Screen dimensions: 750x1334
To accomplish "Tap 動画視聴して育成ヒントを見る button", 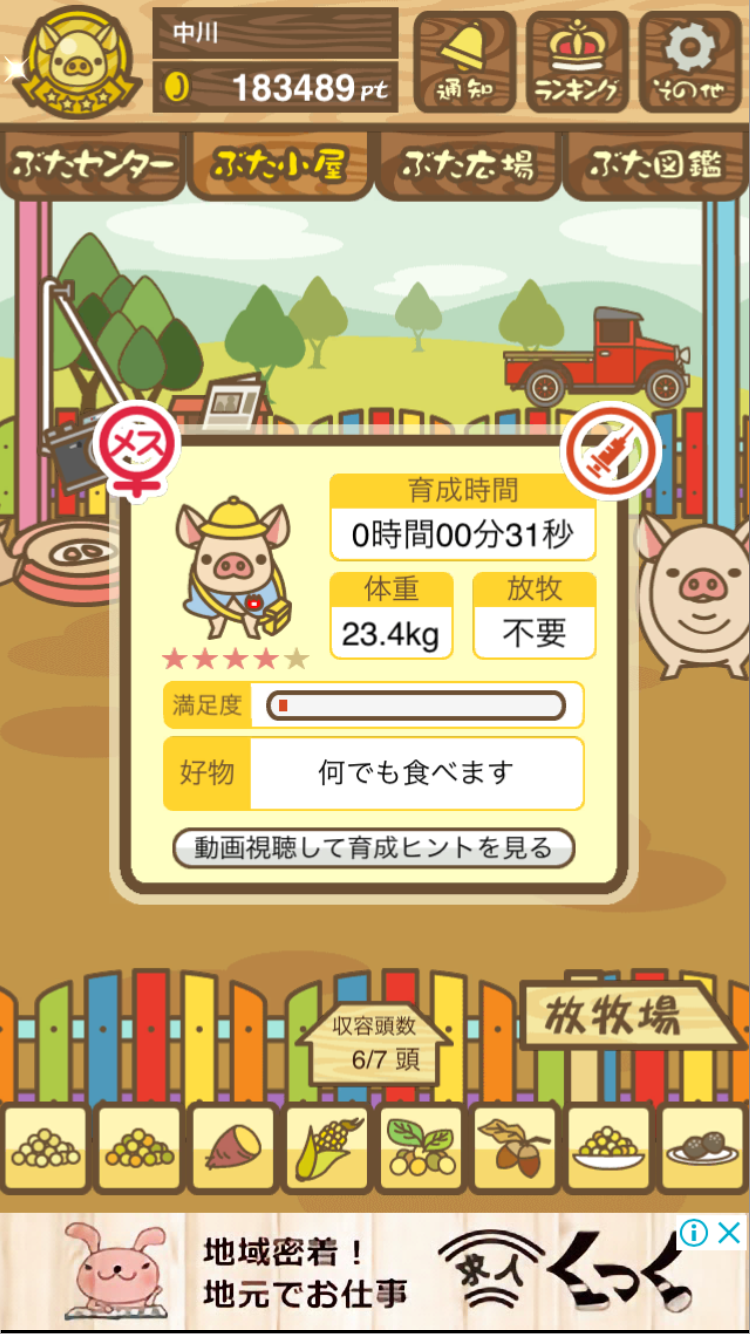I will pos(373,849).
